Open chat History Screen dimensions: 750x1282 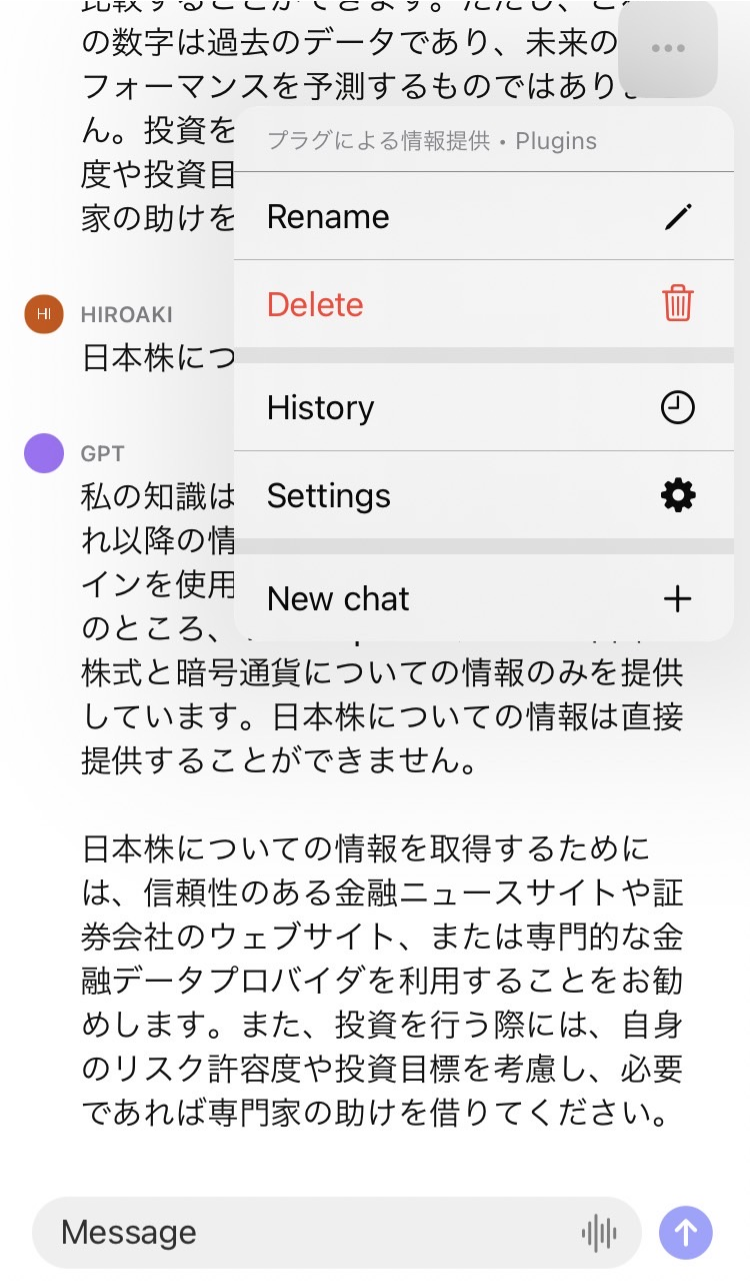tap(482, 407)
